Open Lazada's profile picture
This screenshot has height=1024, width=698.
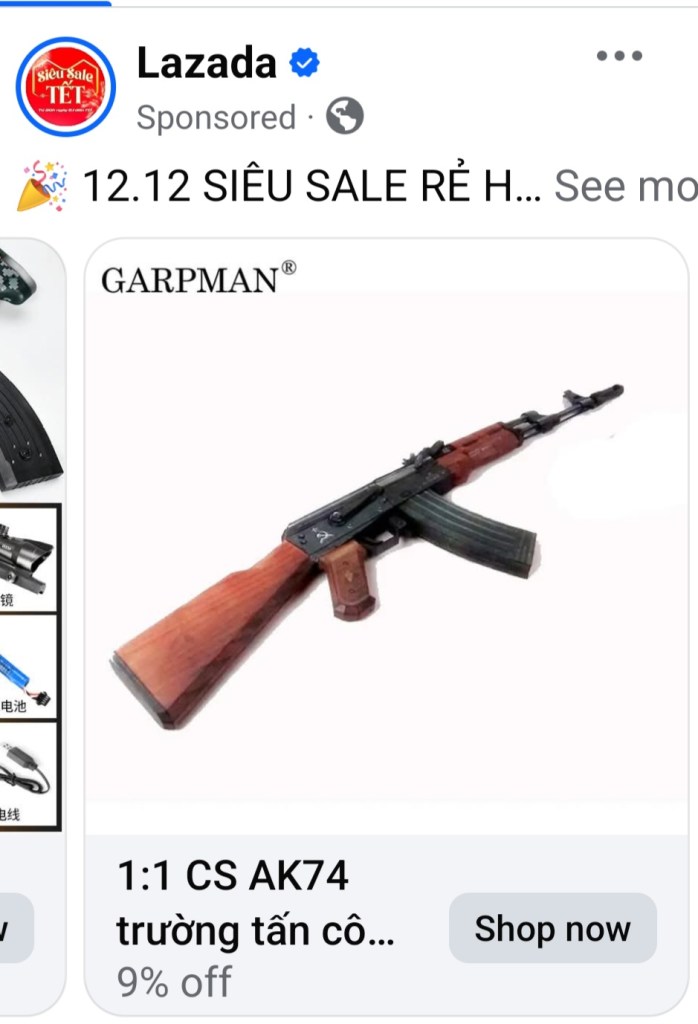[x=66, y=87]
